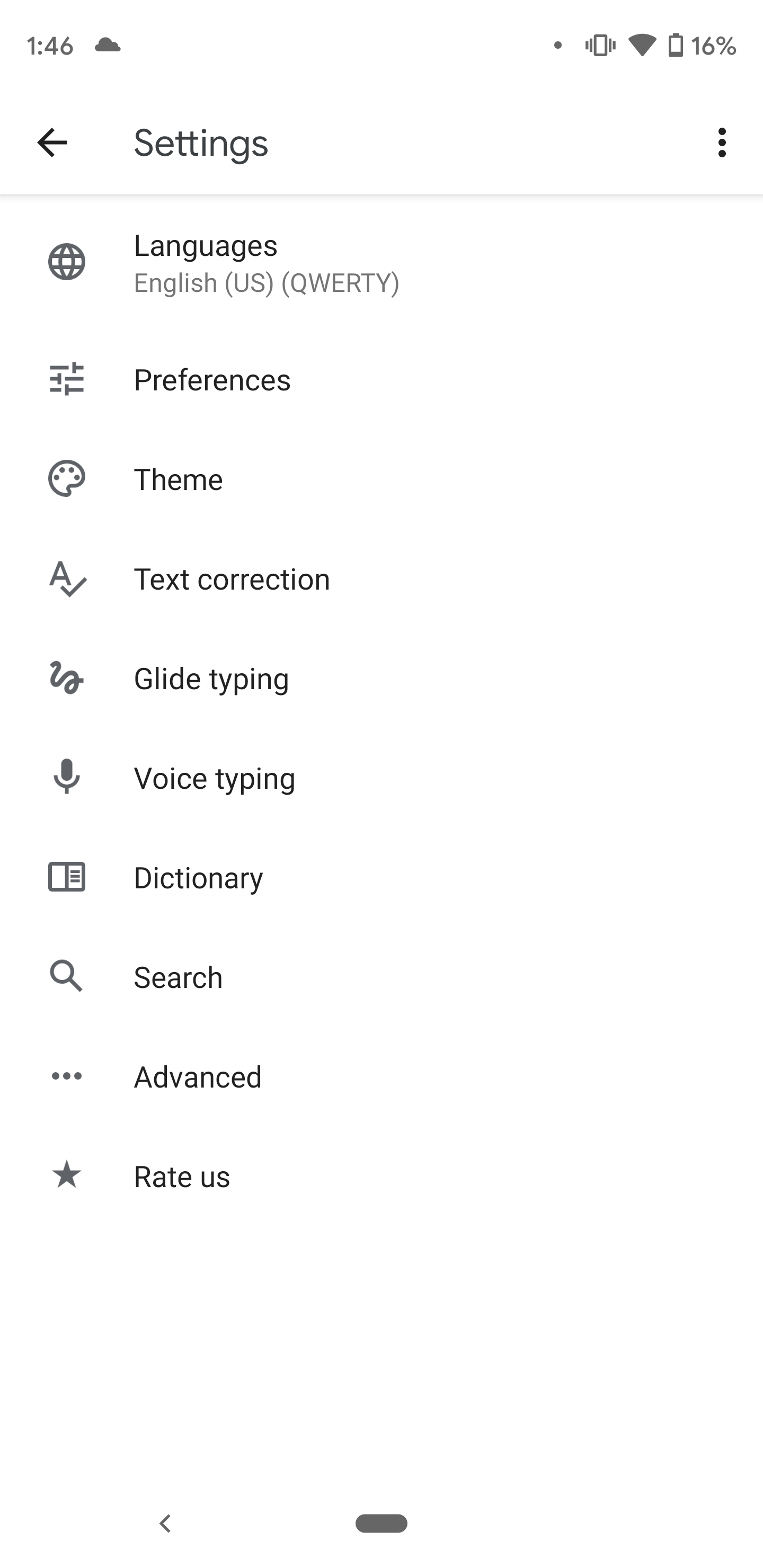Open Theme settings
The width and height of the screenshot is (763, 1568).
coord(381,479)
